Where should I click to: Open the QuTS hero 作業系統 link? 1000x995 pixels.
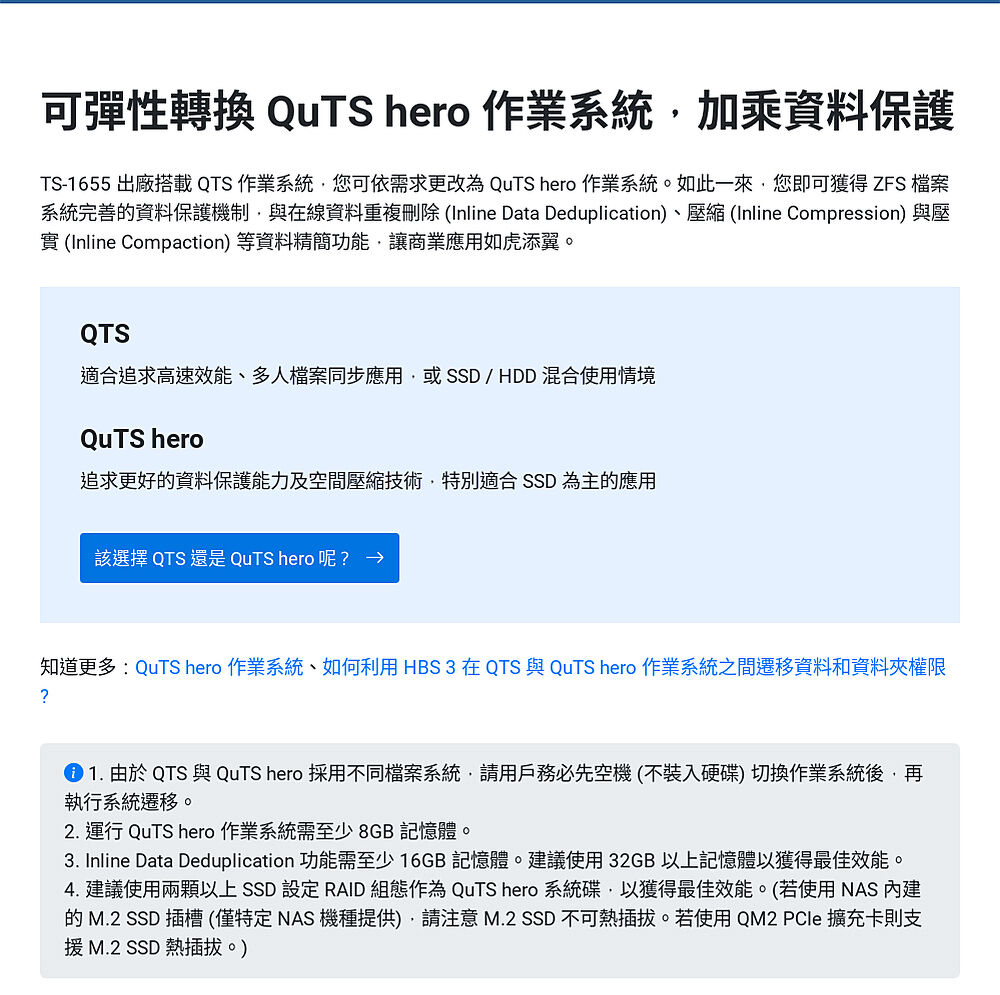point(219,667)
